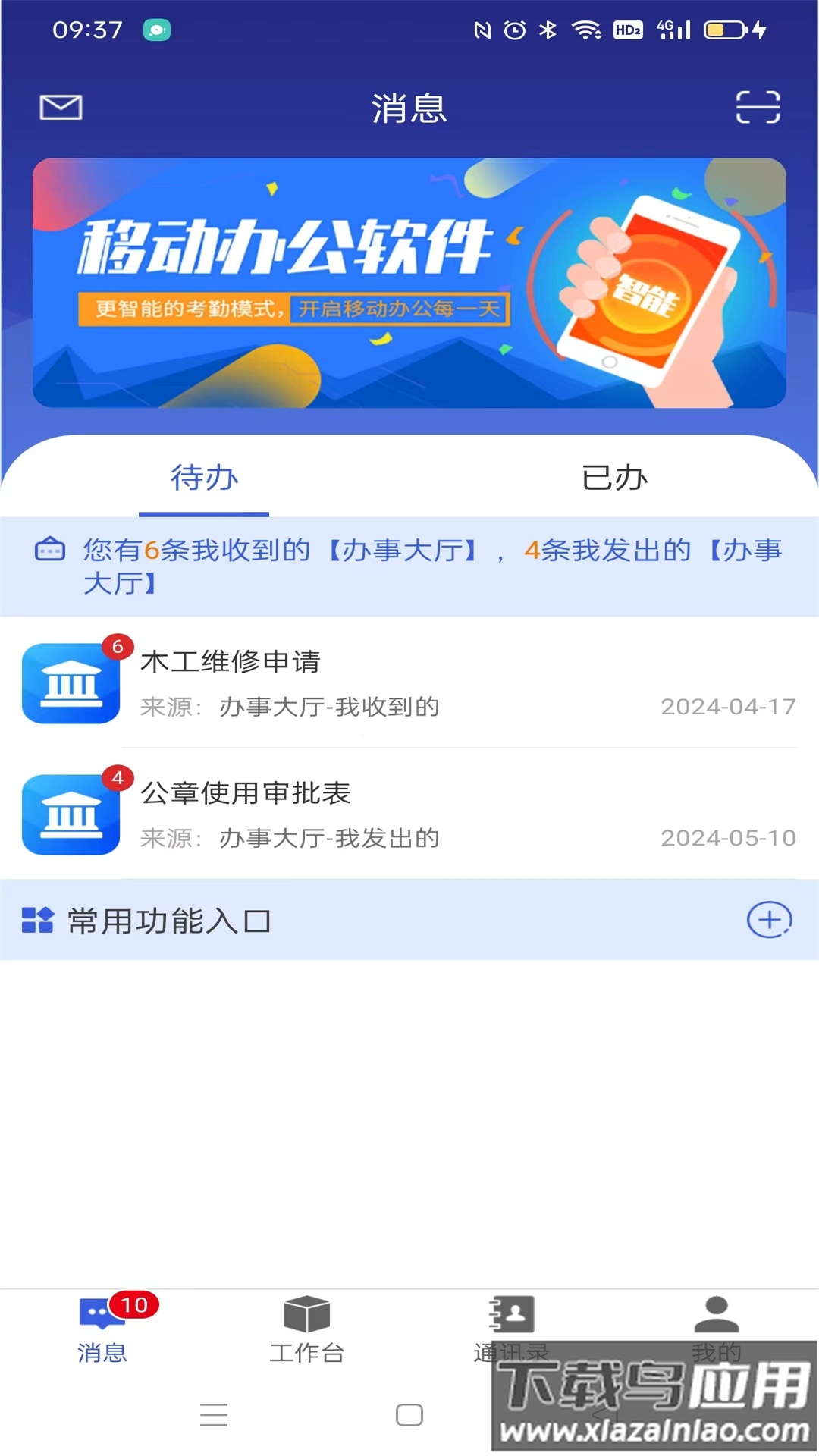Click the grid icon next to 常用功能入口
The height and width of the screenshot is (1456, 819).
click(36, 921)
